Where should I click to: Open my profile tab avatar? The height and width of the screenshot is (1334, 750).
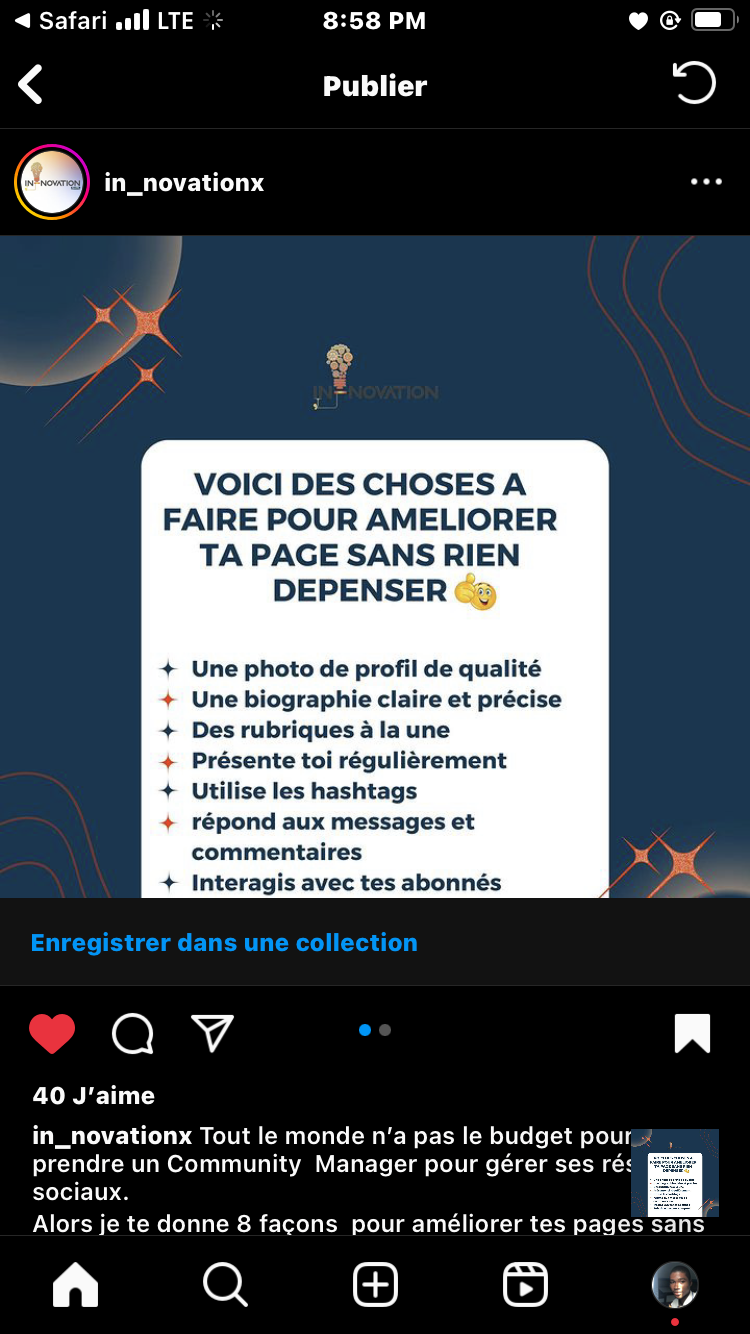(x=675, y=1285)
